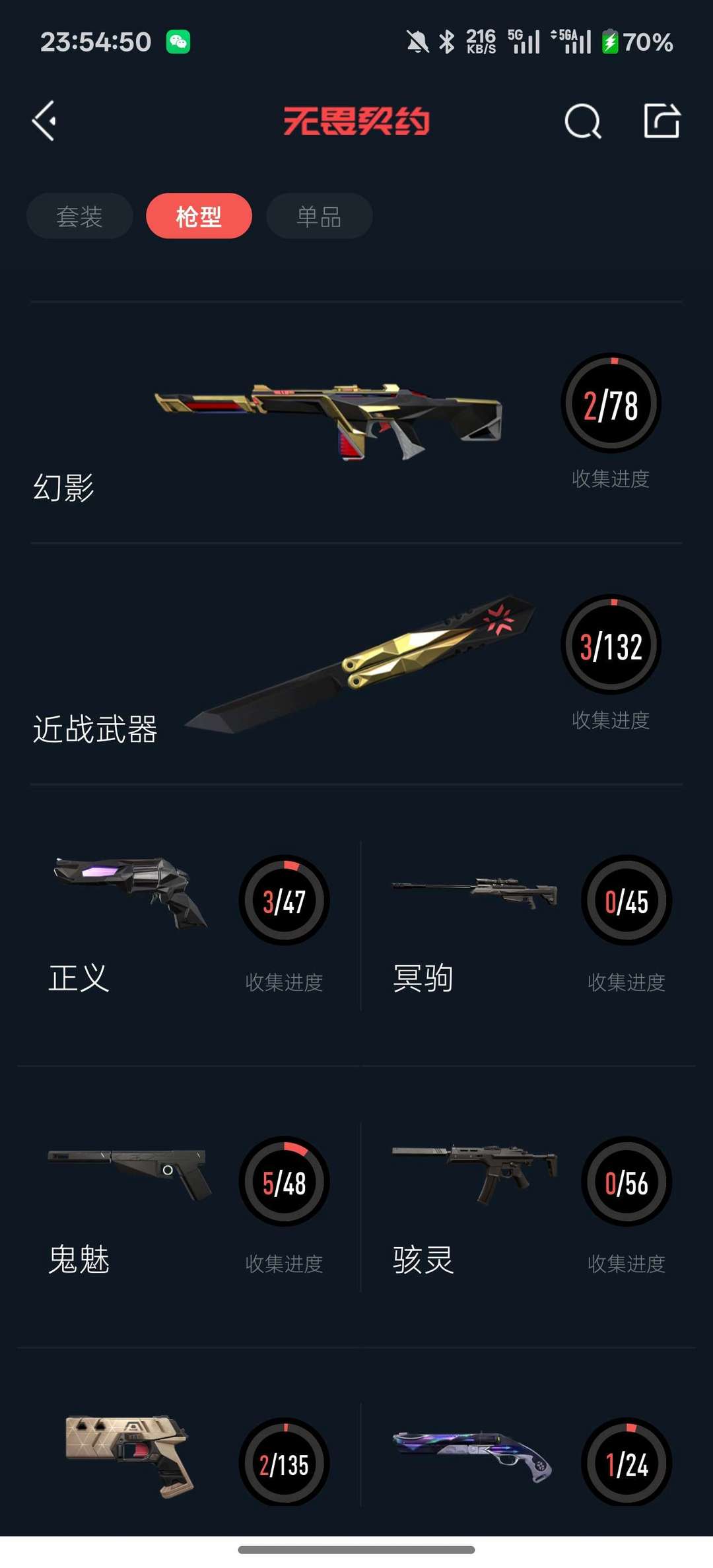View the 骇灵 SMG collection
Viewport: 713px width, 1568px height.
click(528, 1206)
